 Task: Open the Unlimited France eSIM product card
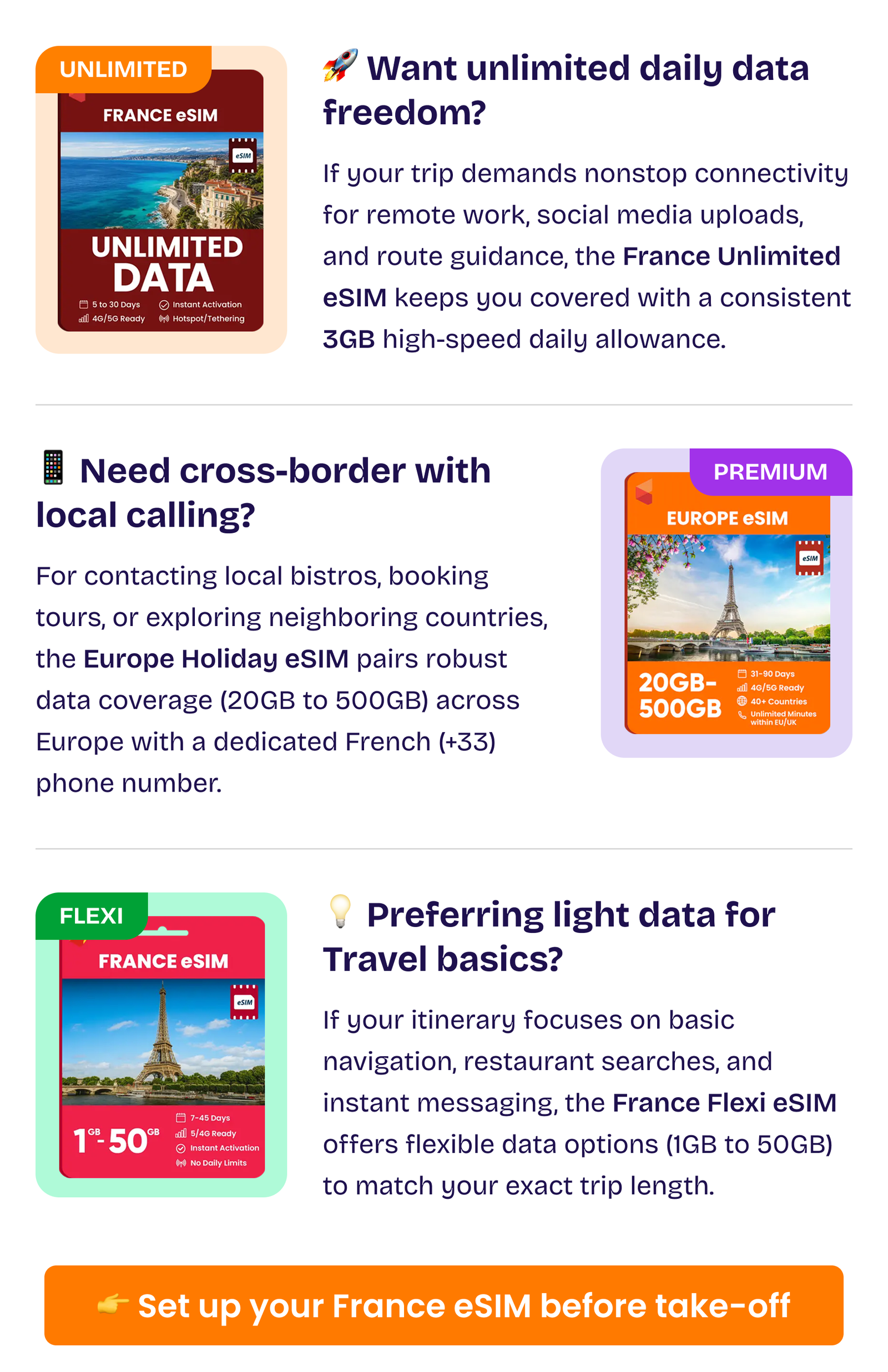point(161,199)
